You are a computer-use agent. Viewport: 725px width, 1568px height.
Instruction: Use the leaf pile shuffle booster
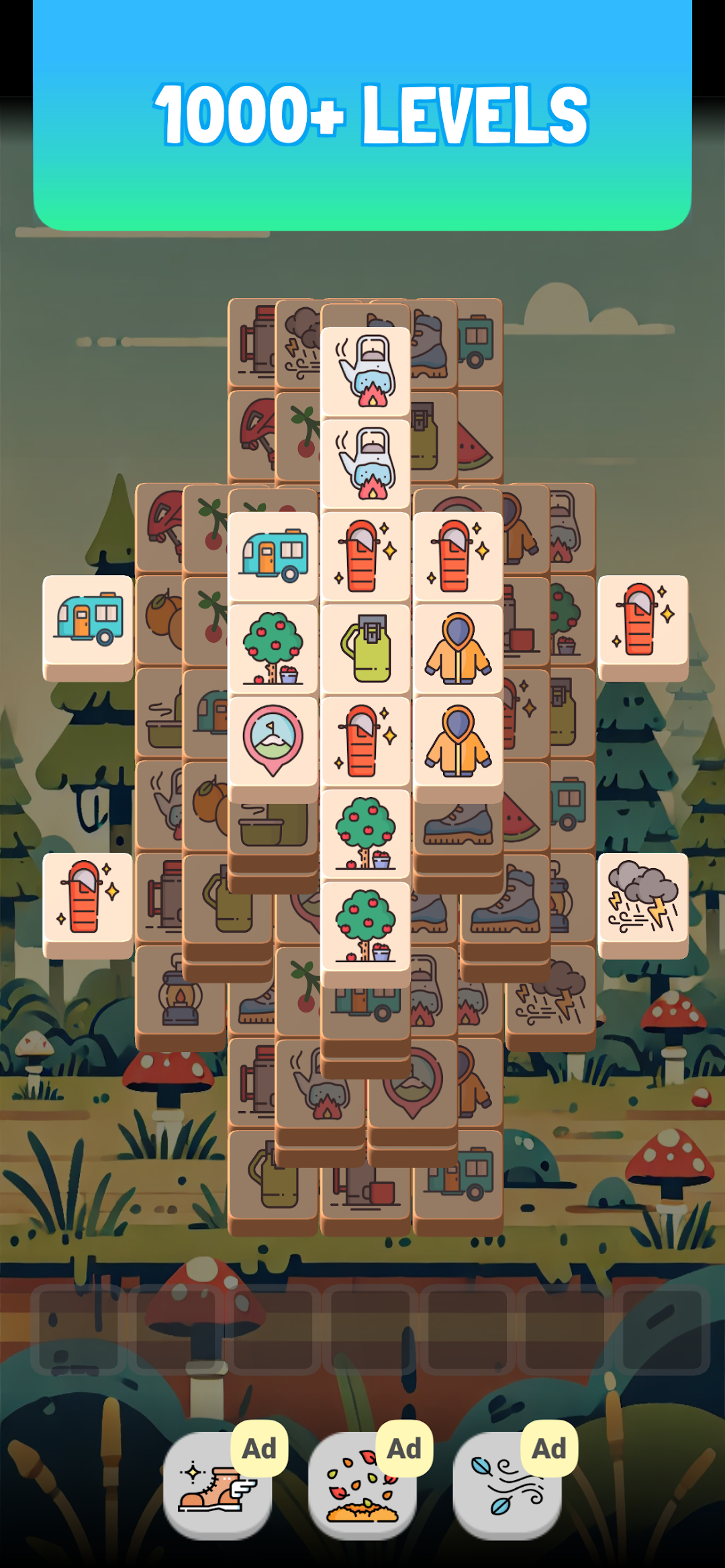coord(362,1484)
